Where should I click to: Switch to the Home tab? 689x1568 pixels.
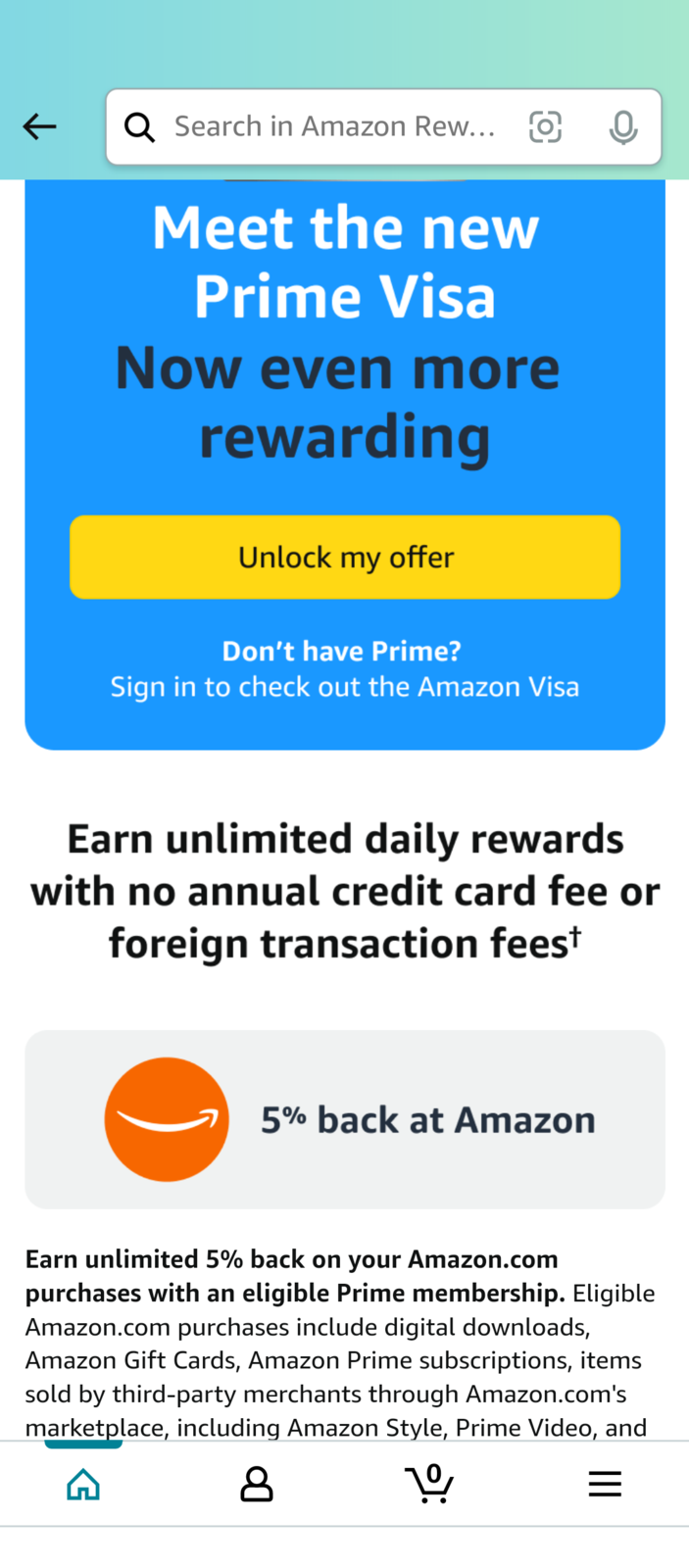pos(83,1484)
